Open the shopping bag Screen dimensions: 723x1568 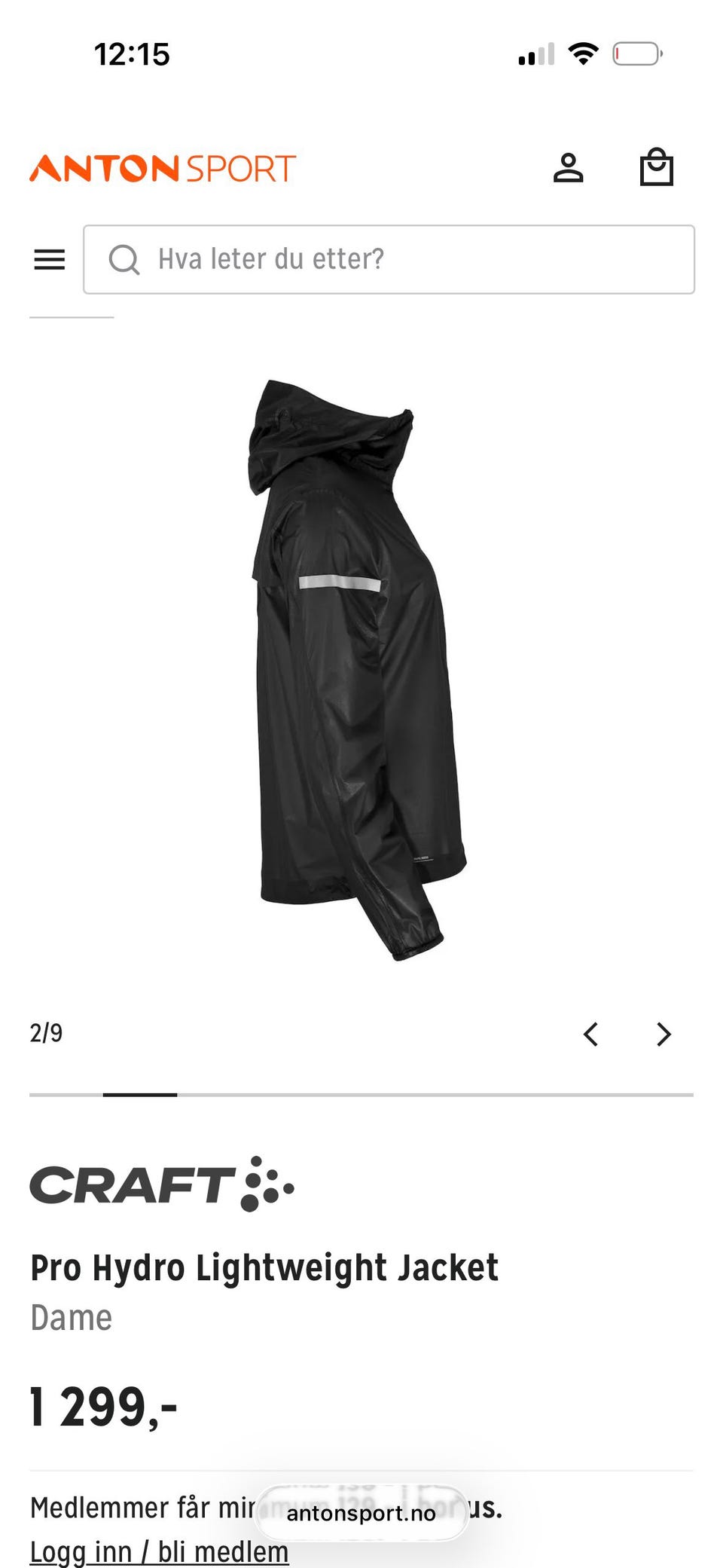[656, 167]
